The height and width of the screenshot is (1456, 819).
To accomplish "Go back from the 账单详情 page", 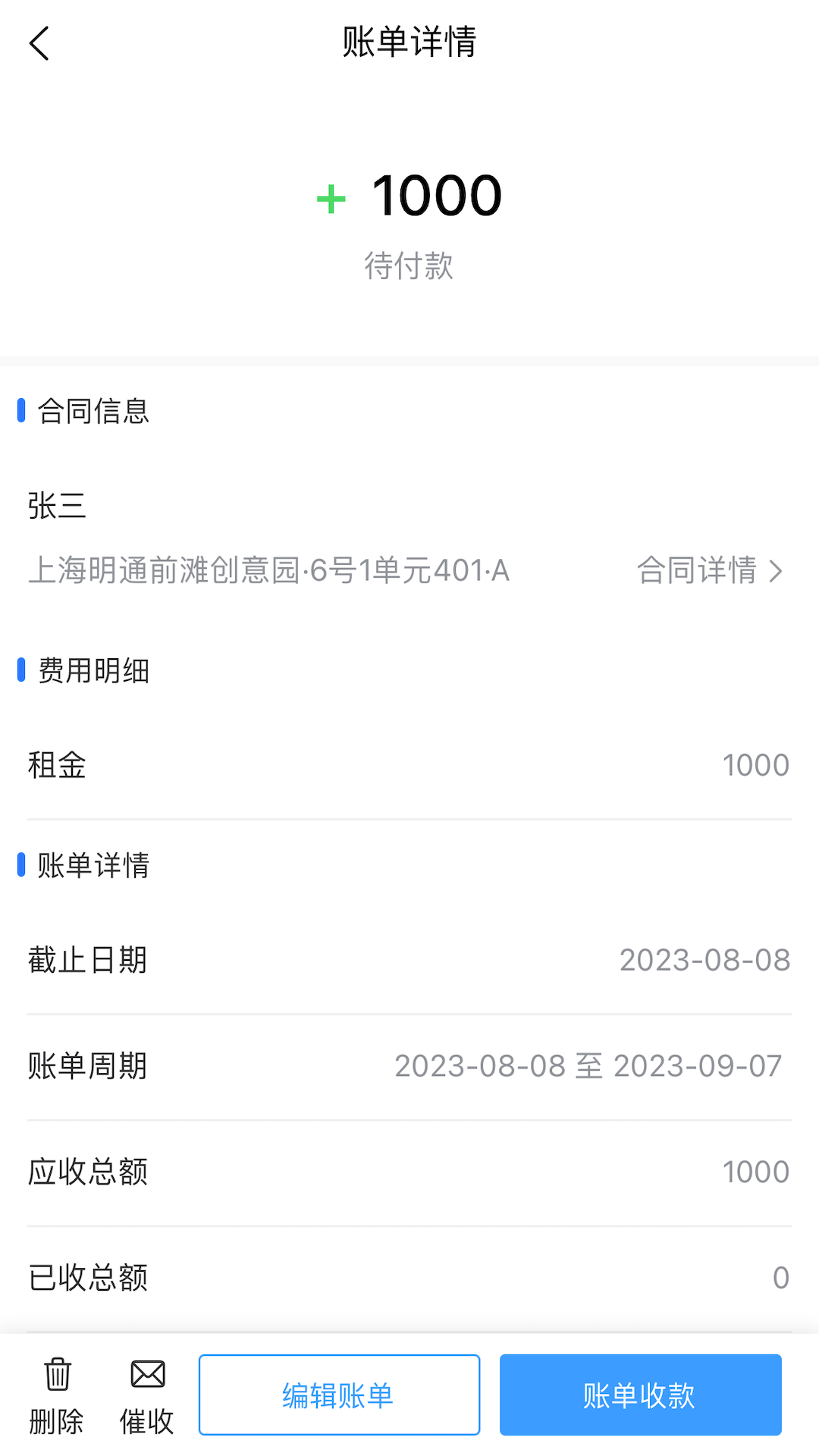I will pyautogui.click(x=39, y=43).
